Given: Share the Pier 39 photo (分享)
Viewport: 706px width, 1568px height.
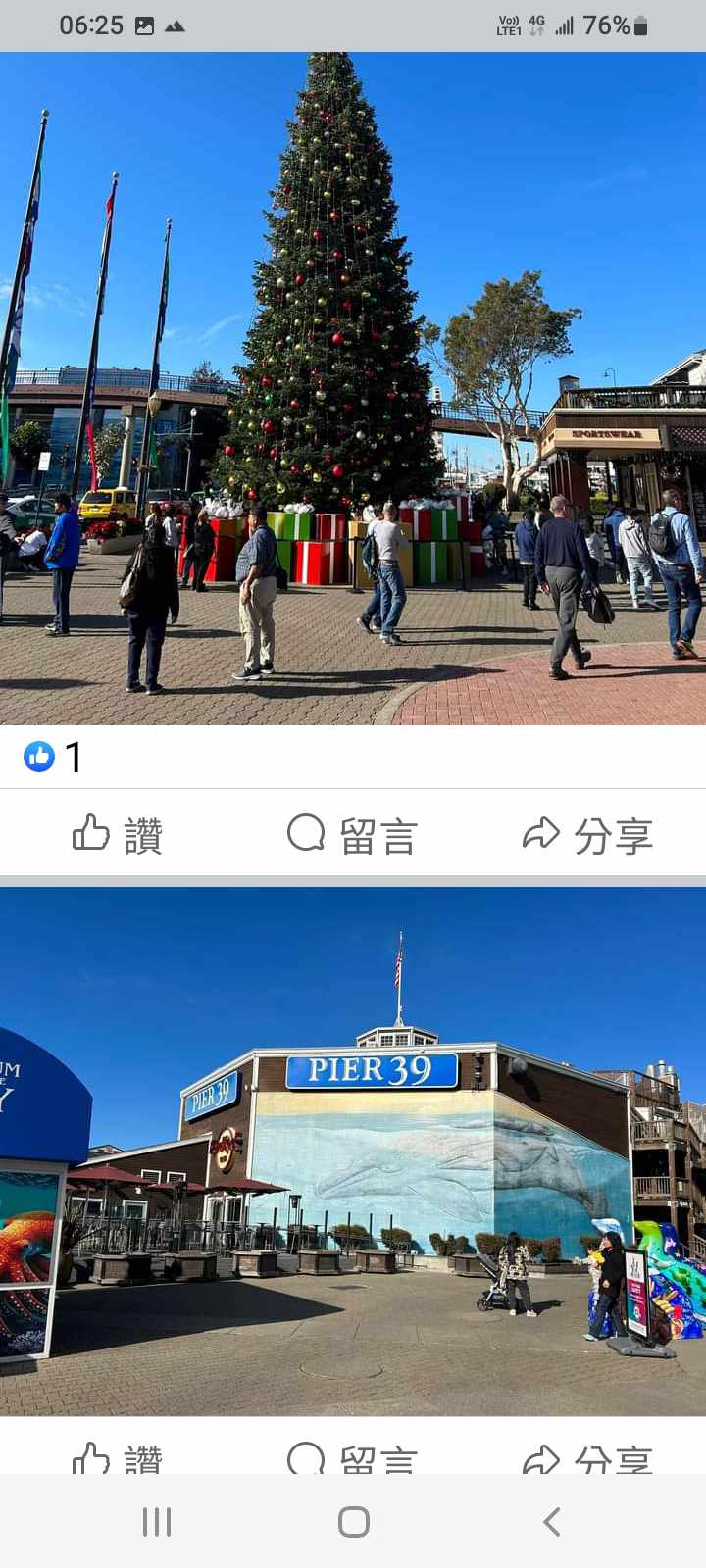Looking at the screenshot, I should 588,1459.
